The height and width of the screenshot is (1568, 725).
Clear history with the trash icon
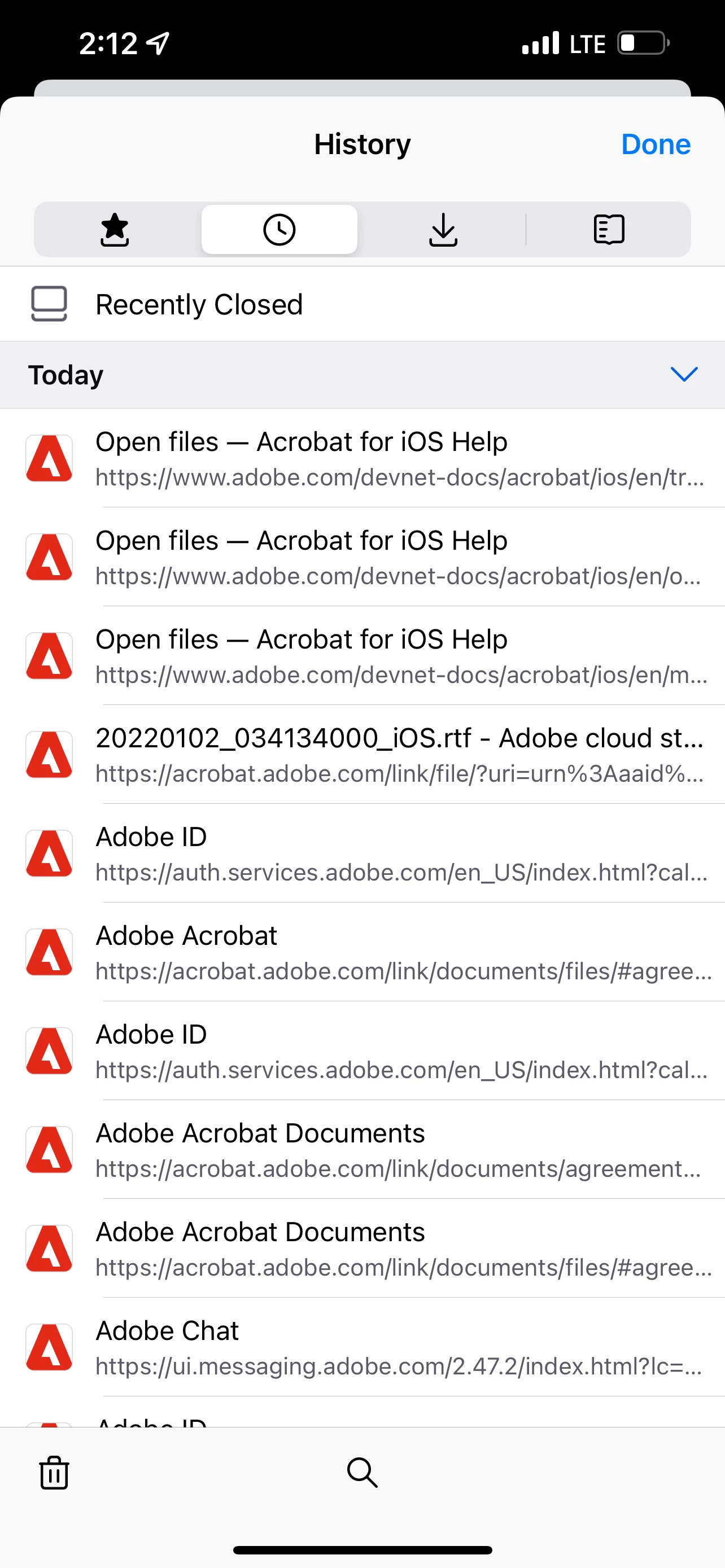point(54,1472)
